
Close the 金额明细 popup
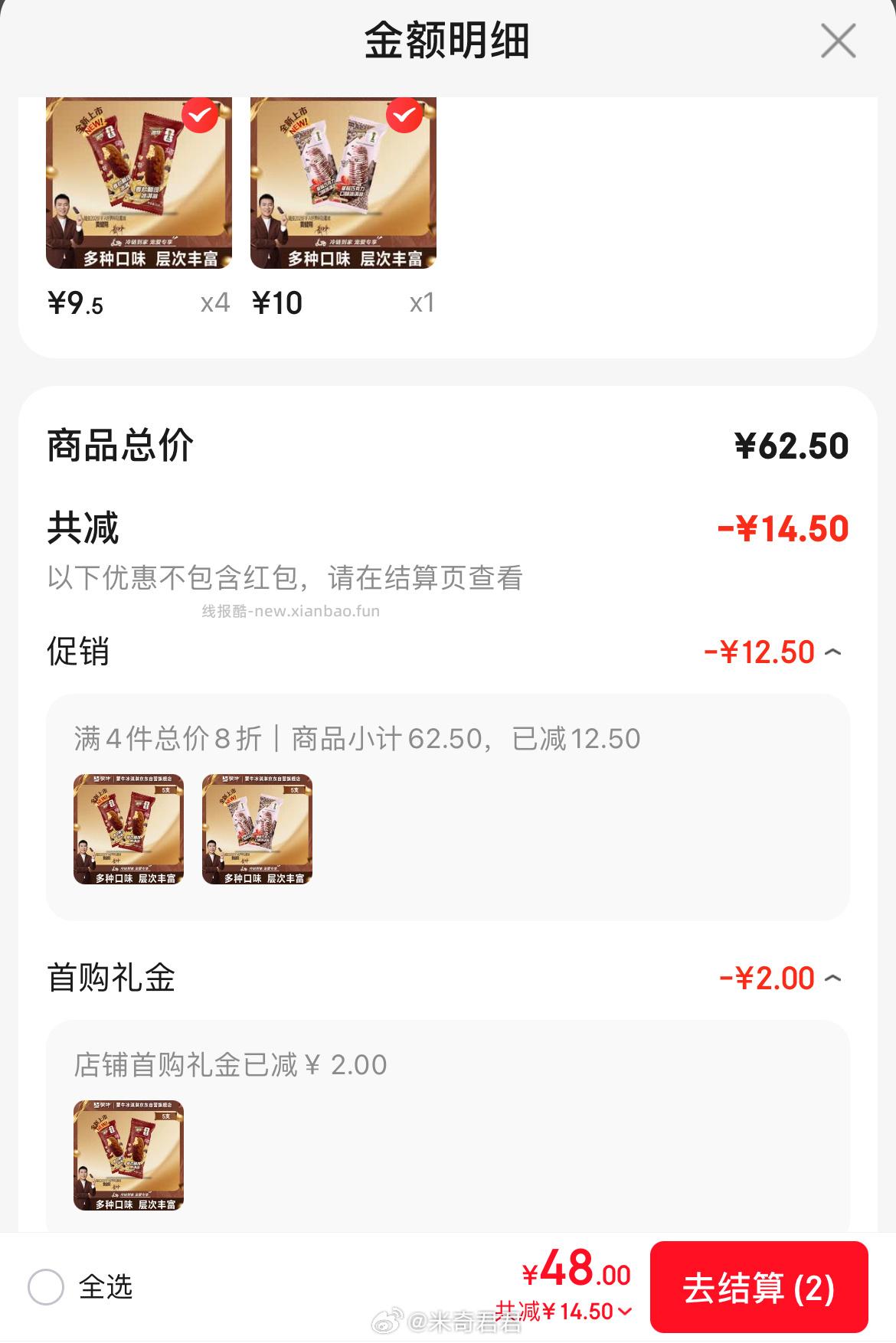[839, 42]
